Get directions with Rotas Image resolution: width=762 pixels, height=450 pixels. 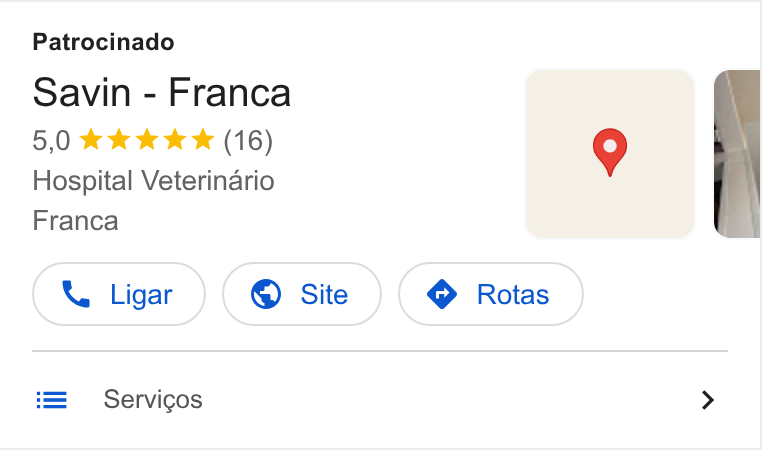pyautogui.click(x=490, y=294)
